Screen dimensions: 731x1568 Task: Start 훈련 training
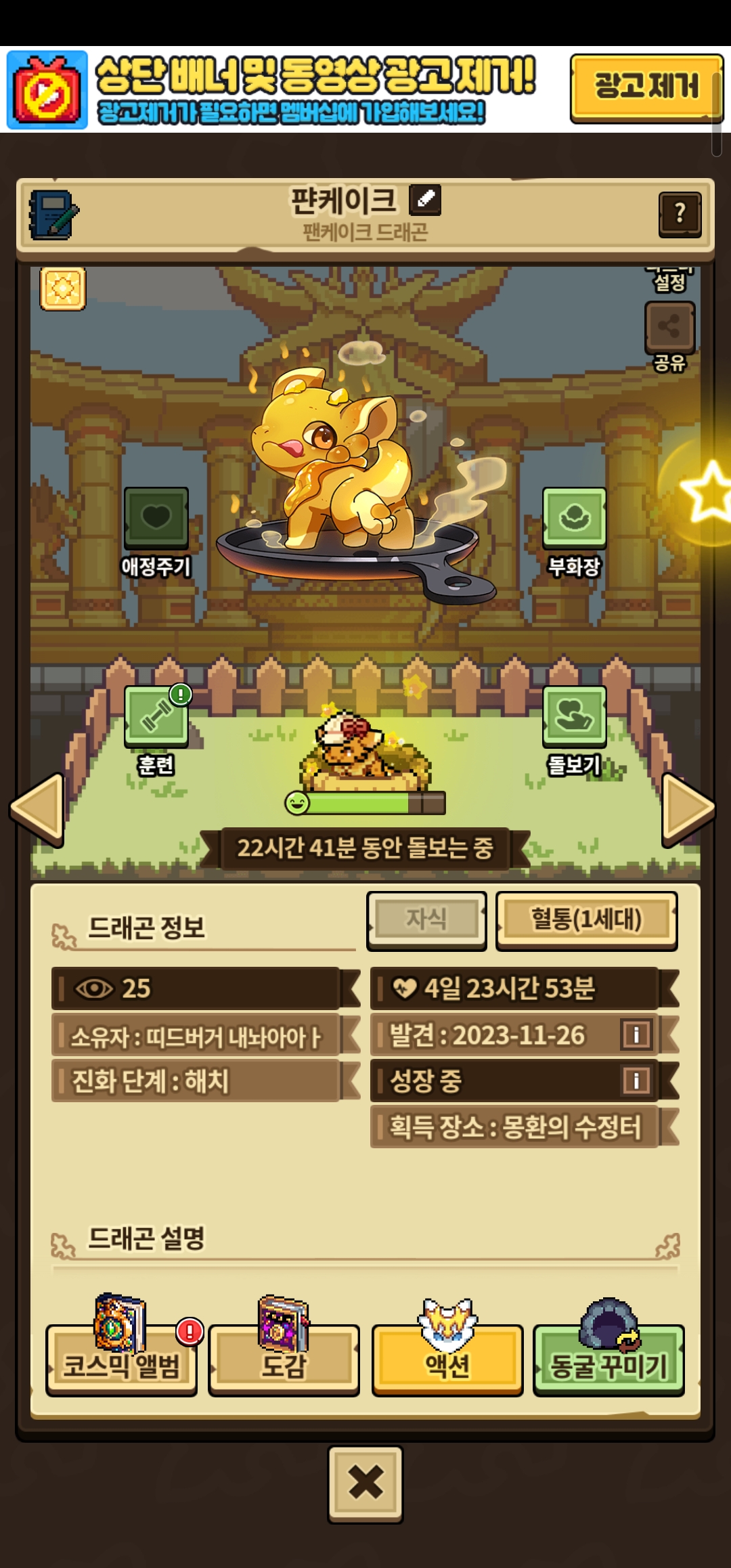[156, 717]
